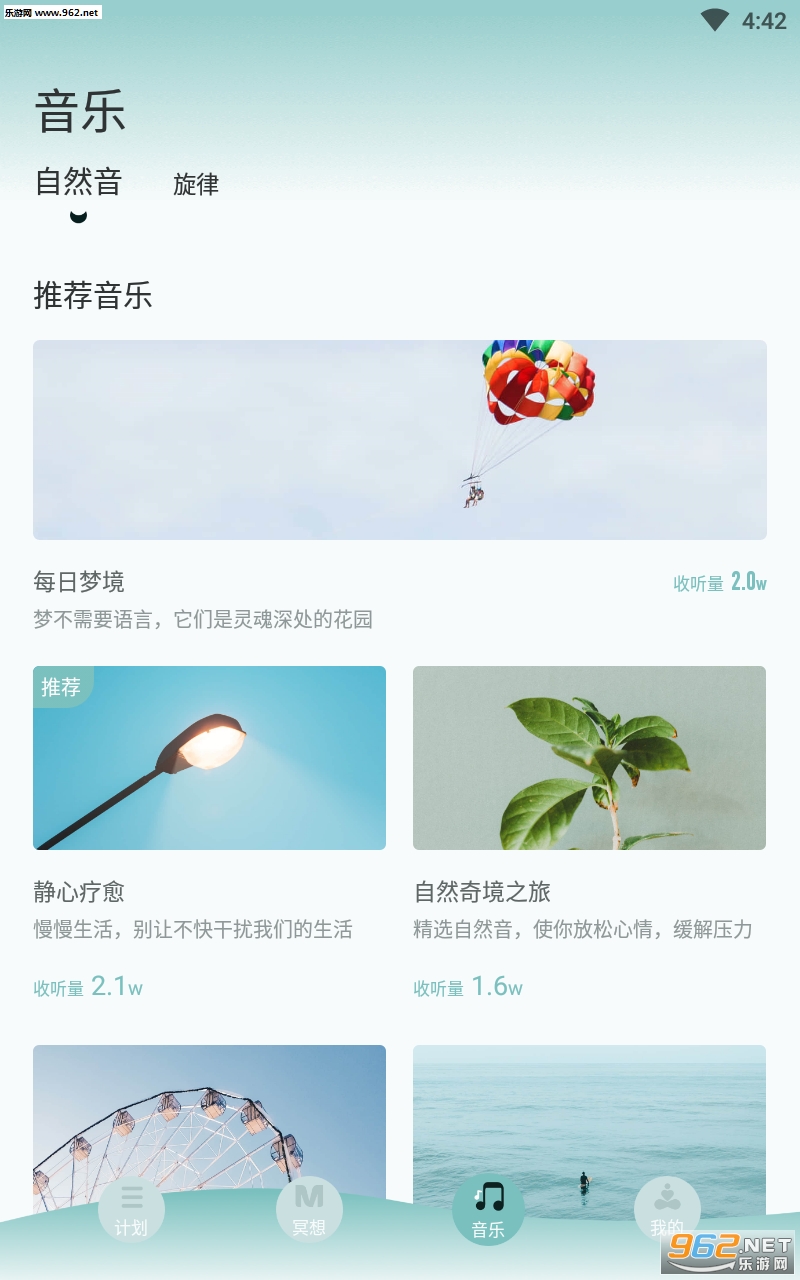The image size is (800, 1280).
Task: Go to the 计划 tab
Action: point(131,1210)
